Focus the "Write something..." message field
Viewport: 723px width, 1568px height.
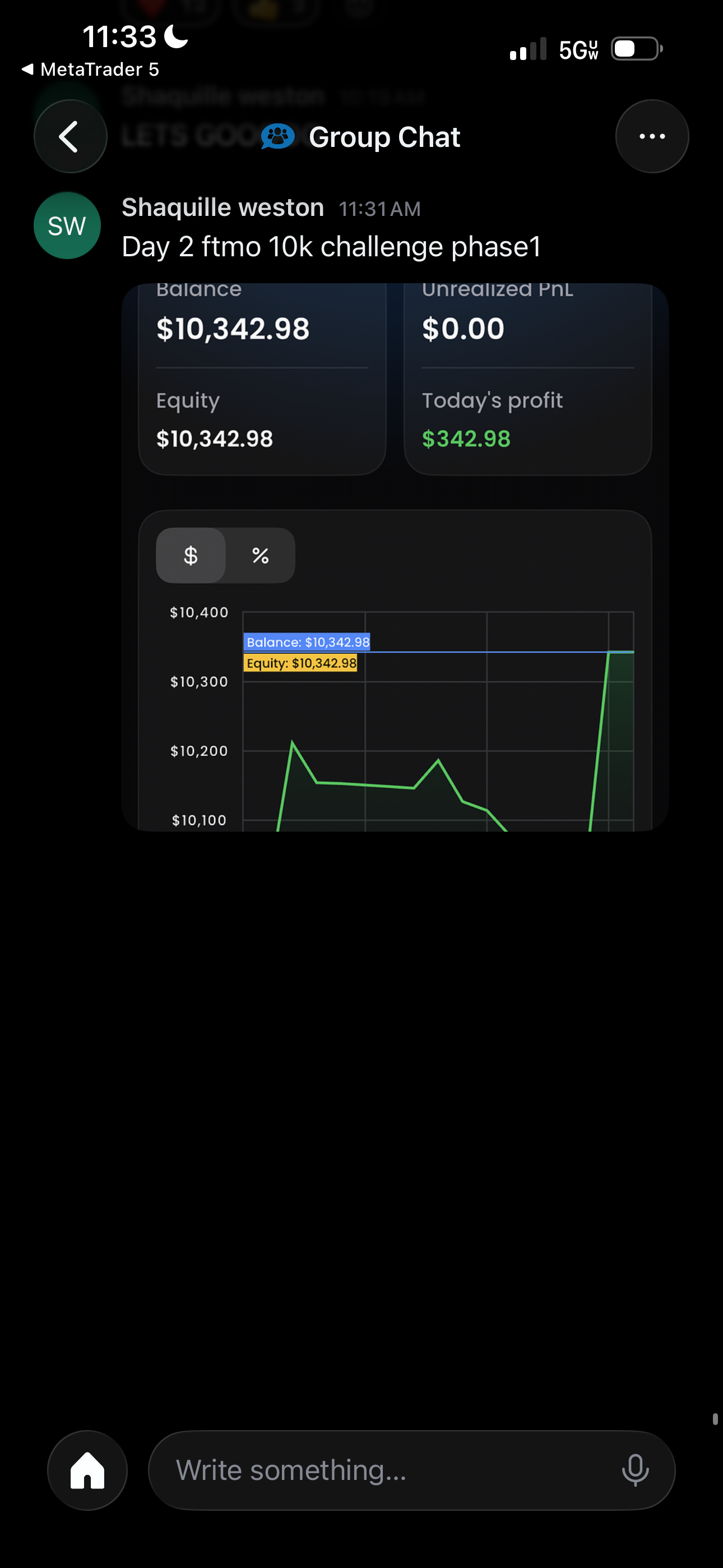(x=390, y=1469)
